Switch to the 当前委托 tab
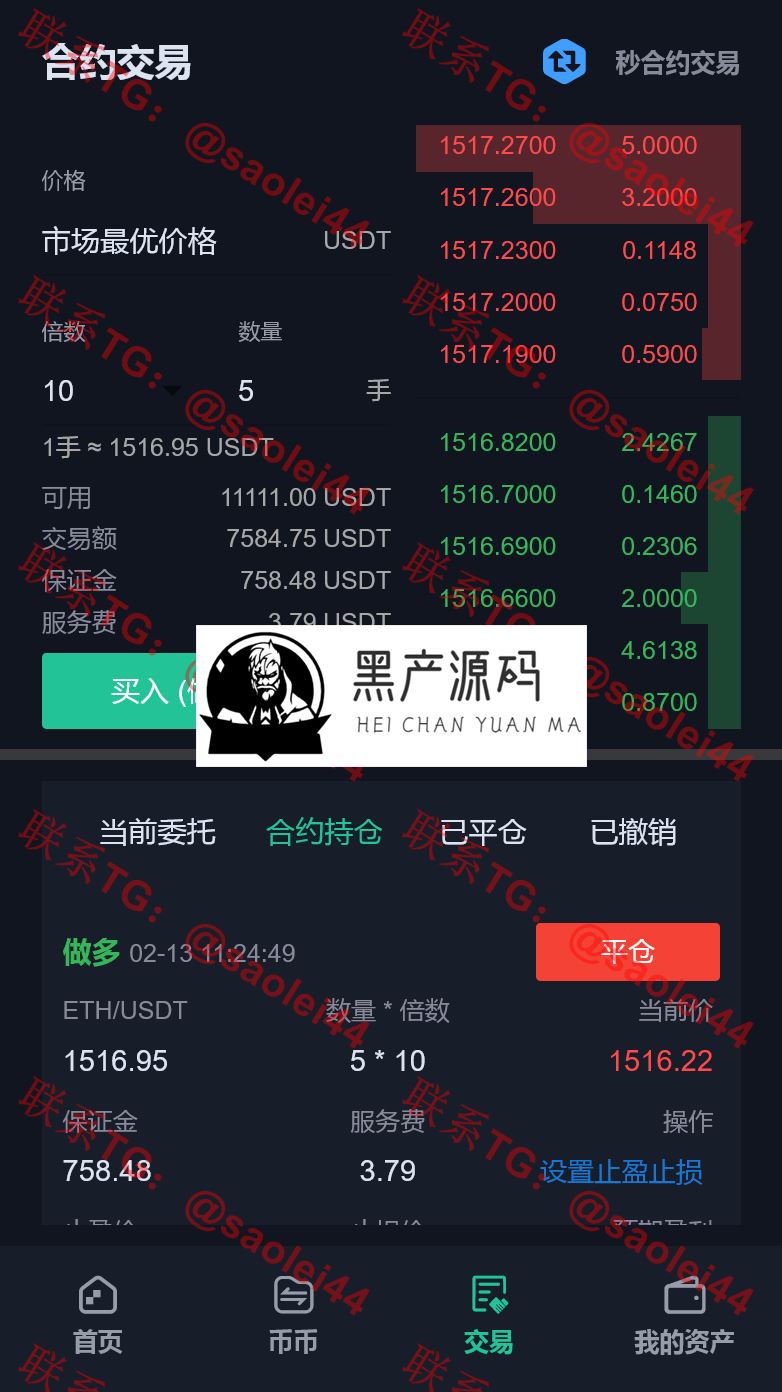Image resolution: width=782 pixels, height=1392 pixels. [157, 832]
